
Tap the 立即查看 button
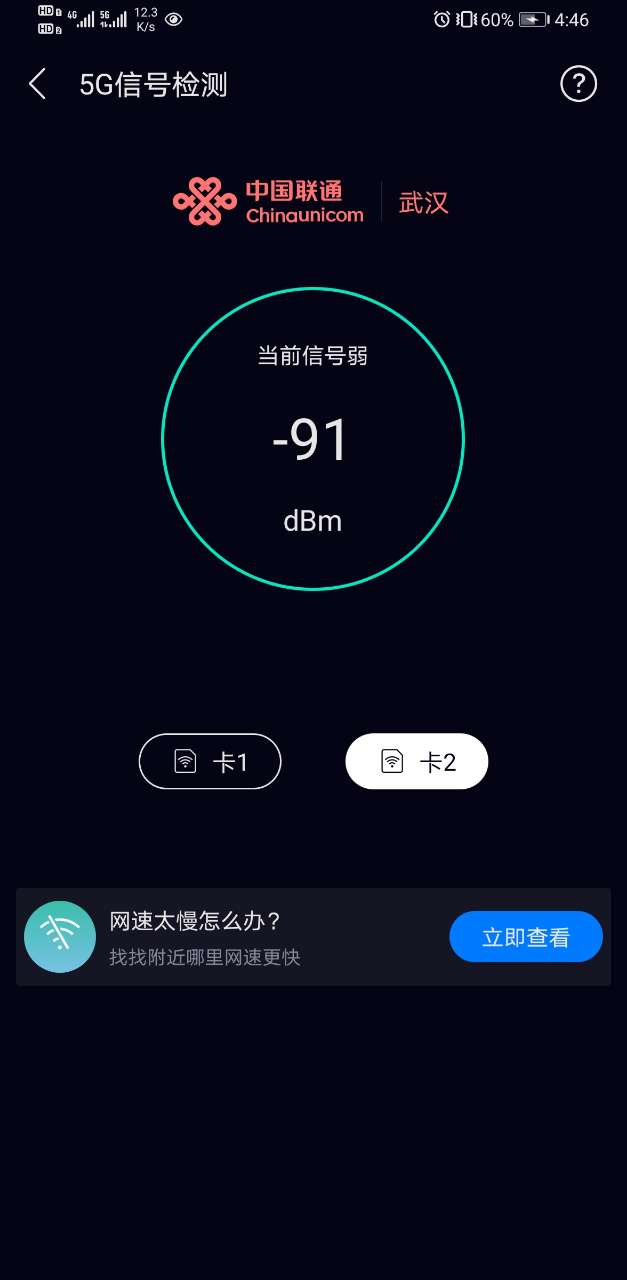[x=526, y=937]
